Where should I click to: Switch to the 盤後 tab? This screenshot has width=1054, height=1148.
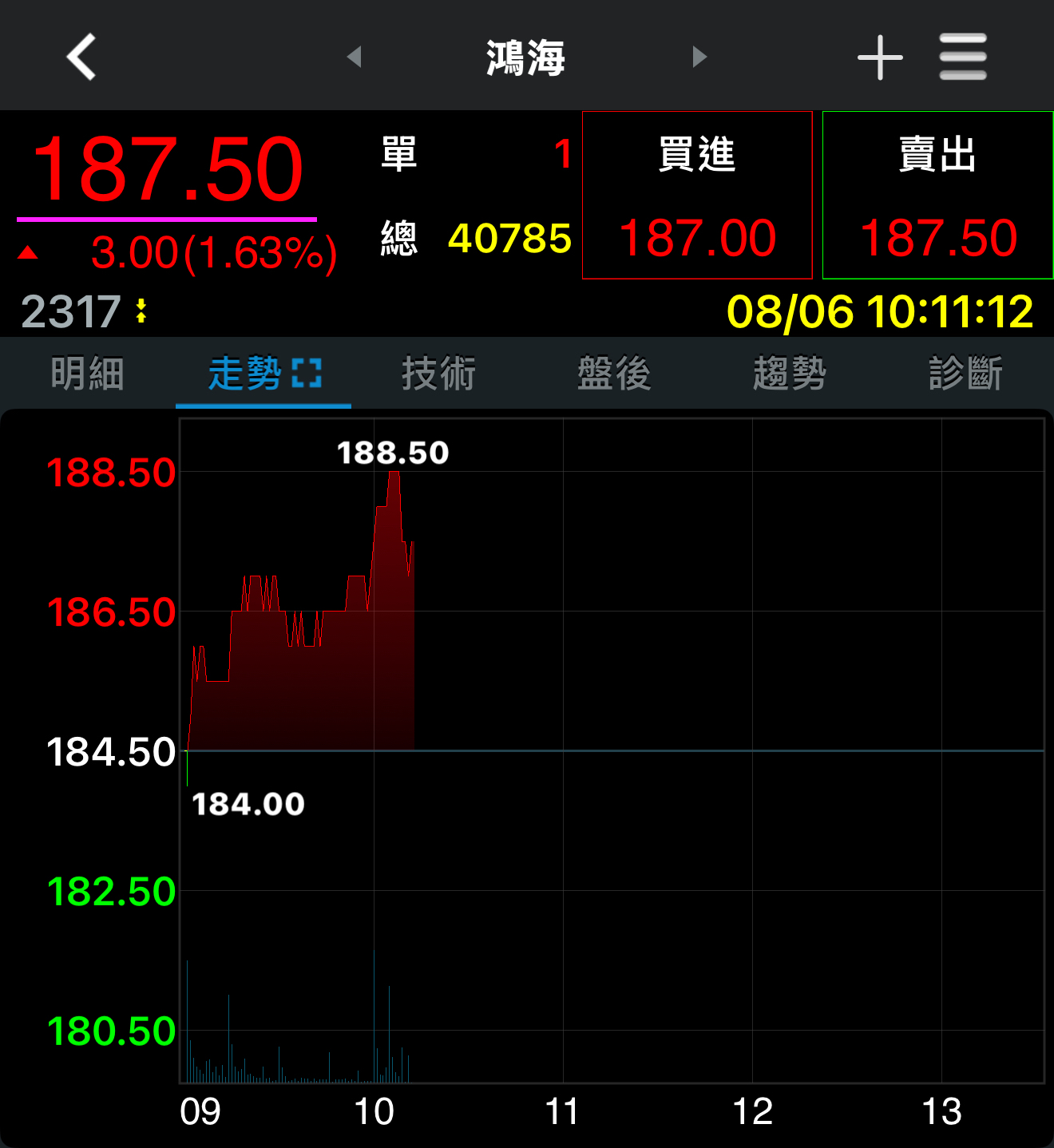tap(615, 374)
